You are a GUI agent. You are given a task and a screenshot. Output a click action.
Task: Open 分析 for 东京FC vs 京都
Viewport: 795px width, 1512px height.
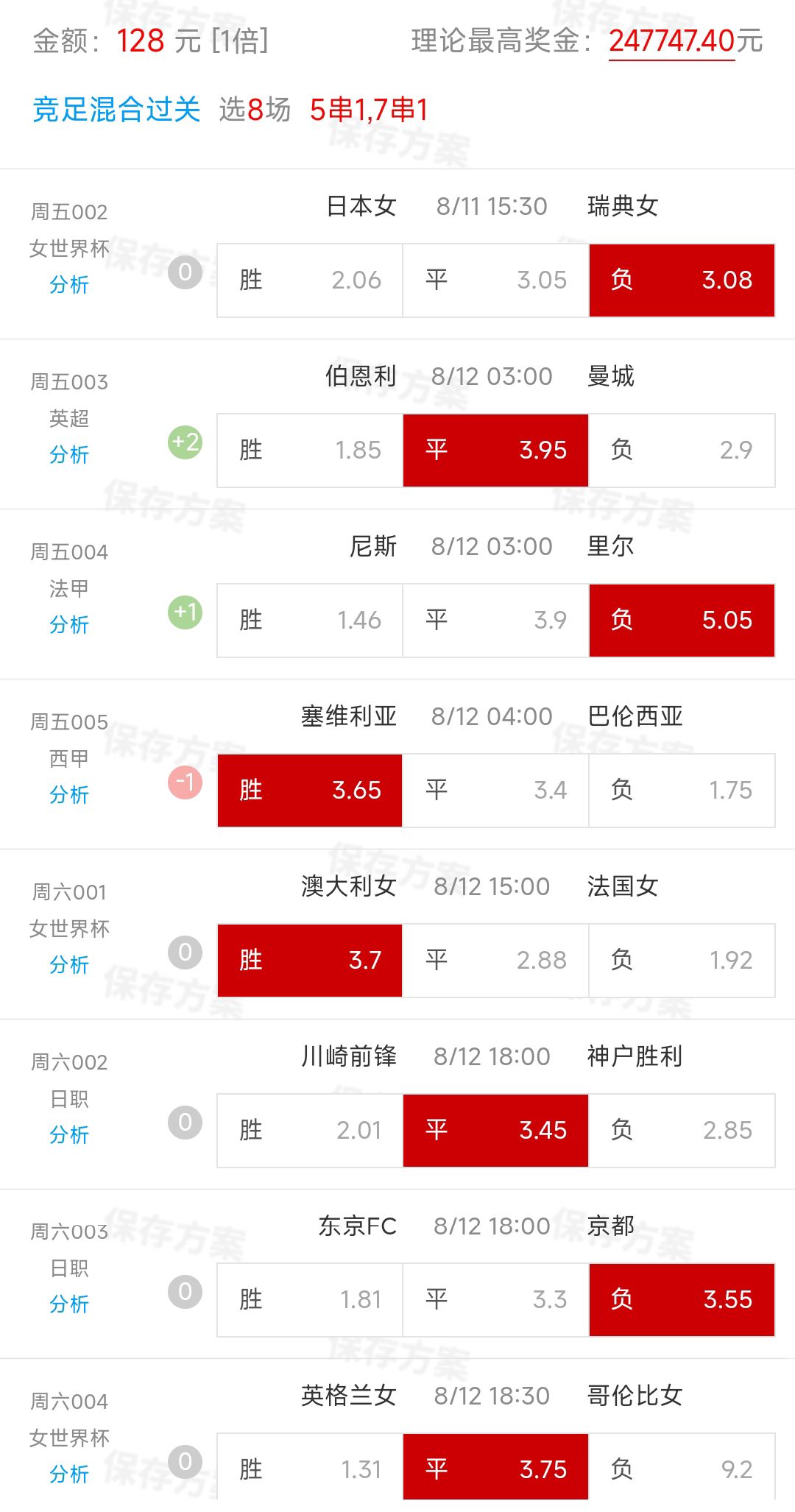(x=68, y=1304)
